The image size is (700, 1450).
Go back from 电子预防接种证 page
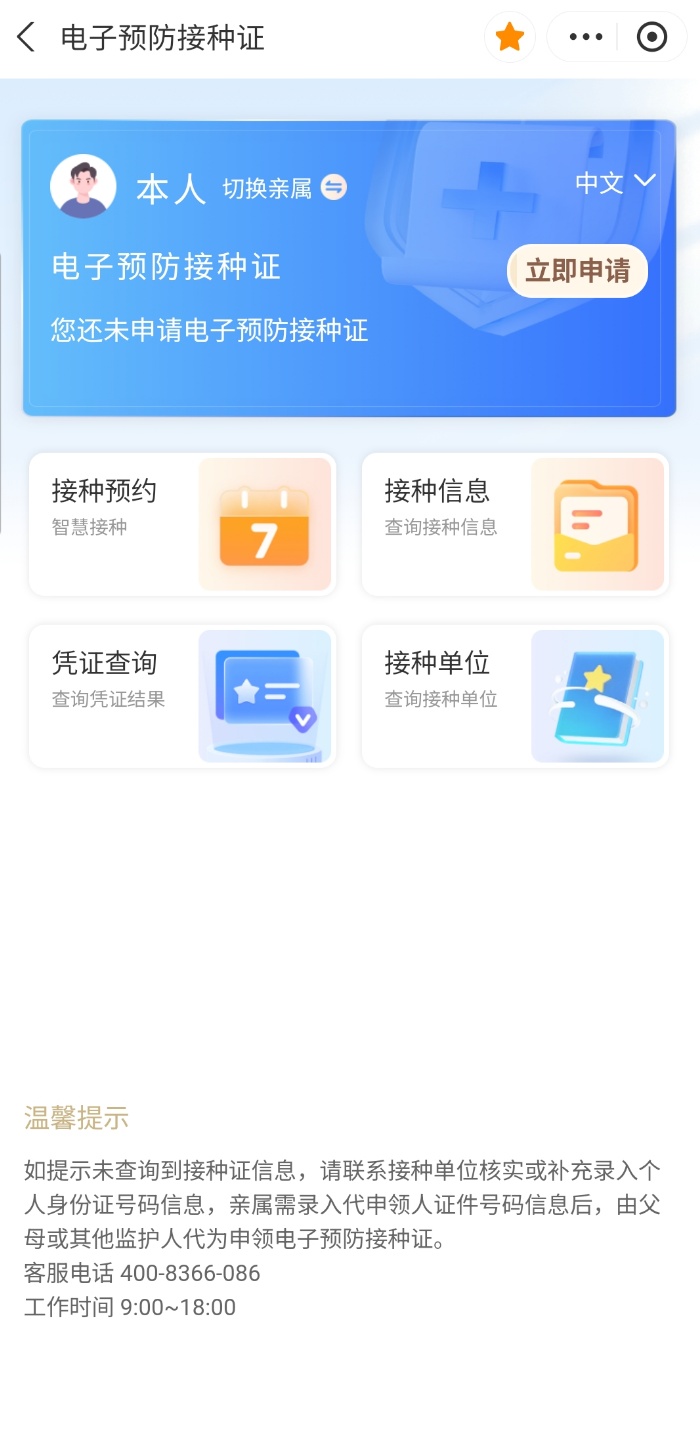pyautogui.click(x=27, y=38)
